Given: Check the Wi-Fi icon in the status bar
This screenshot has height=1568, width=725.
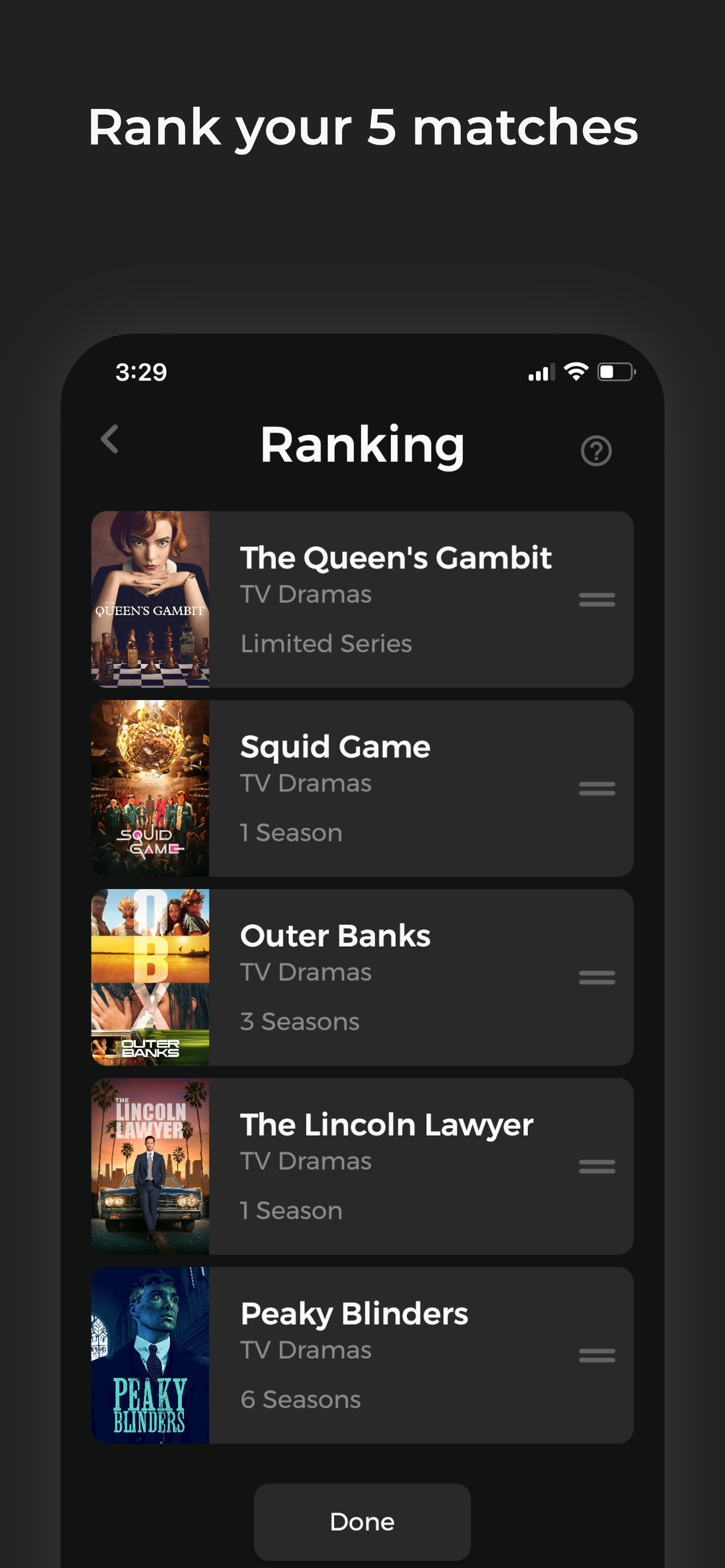Looking at the screenshot, I should point(575,370).
